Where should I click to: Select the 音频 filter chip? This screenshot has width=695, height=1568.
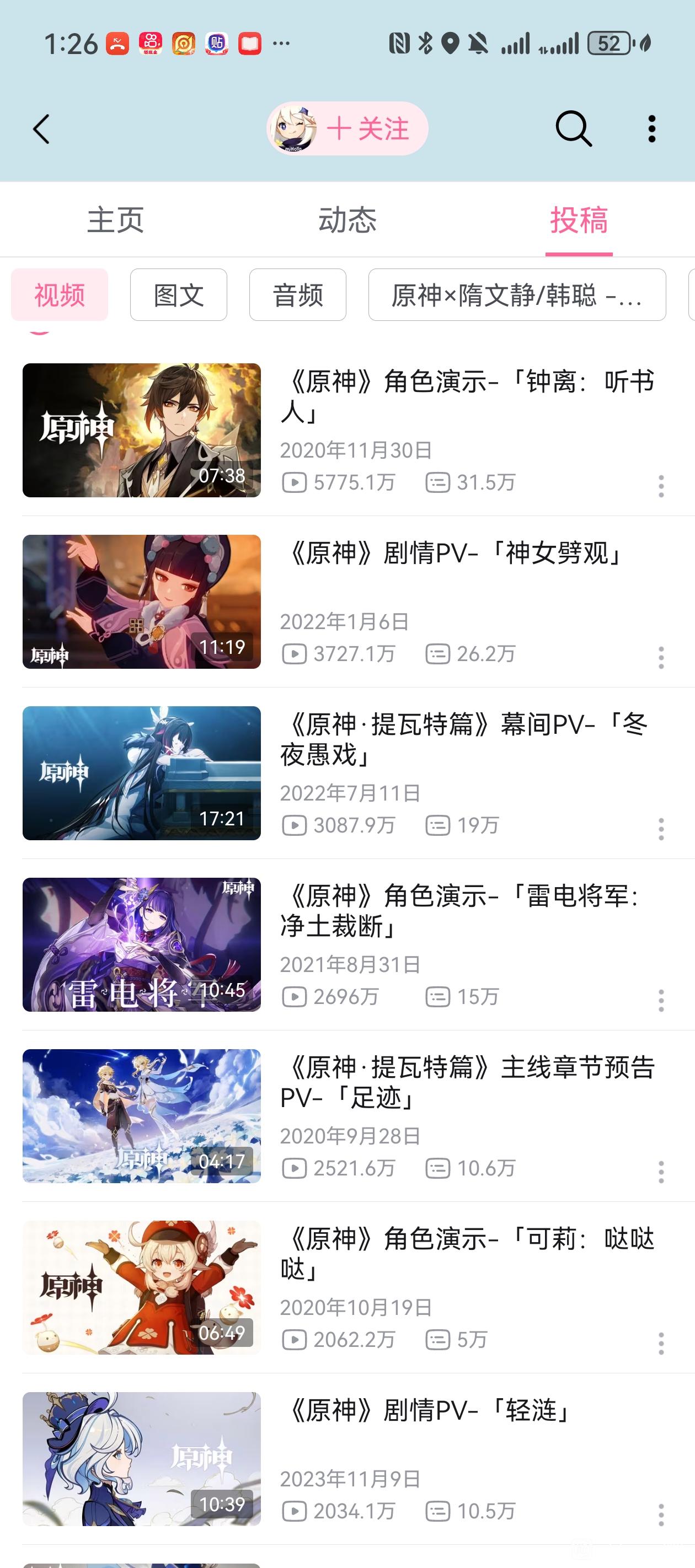(298, 295)
